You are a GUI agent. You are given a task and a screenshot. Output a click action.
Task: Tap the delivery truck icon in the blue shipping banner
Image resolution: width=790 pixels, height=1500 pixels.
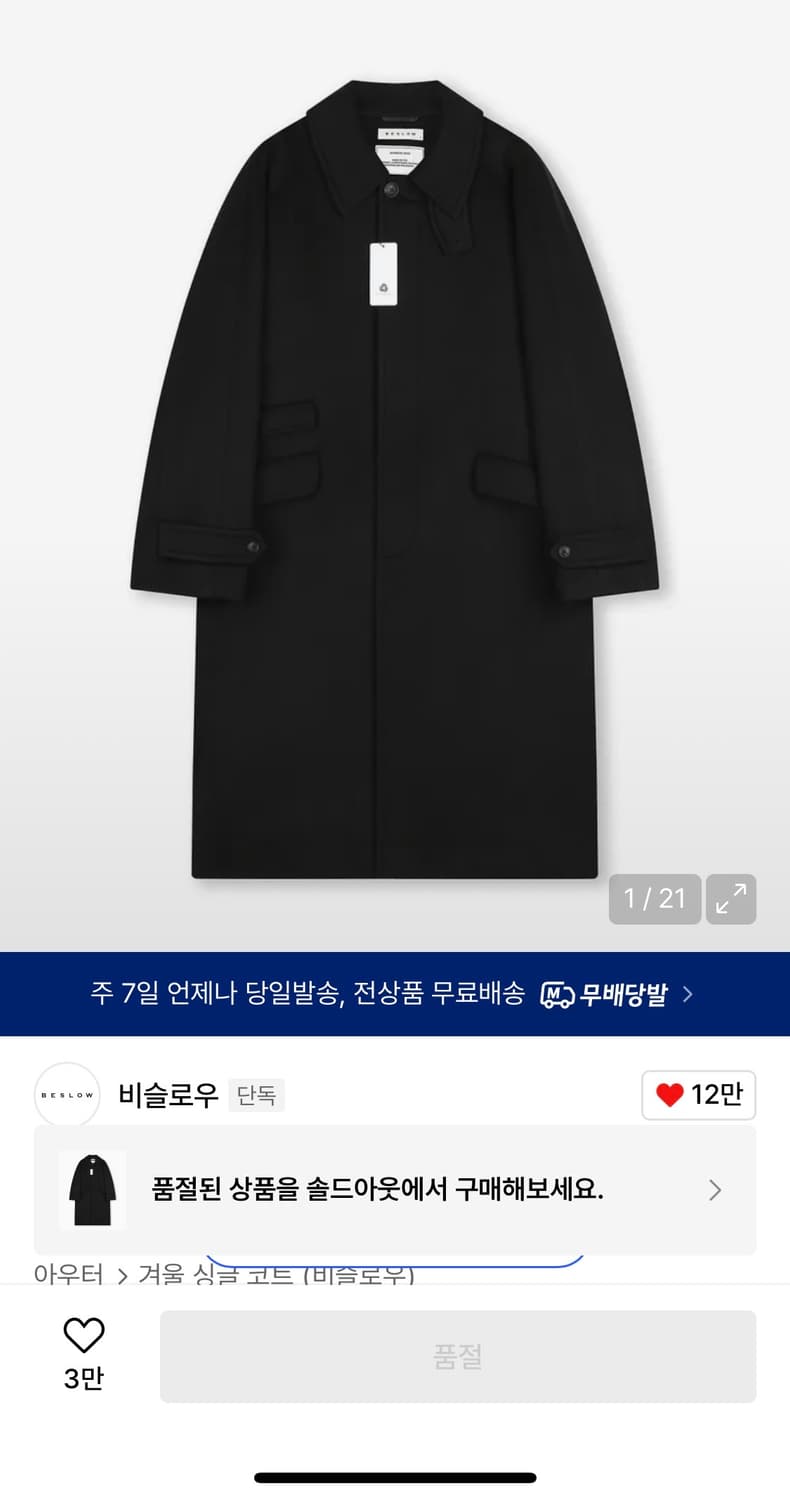click(557, 994)
